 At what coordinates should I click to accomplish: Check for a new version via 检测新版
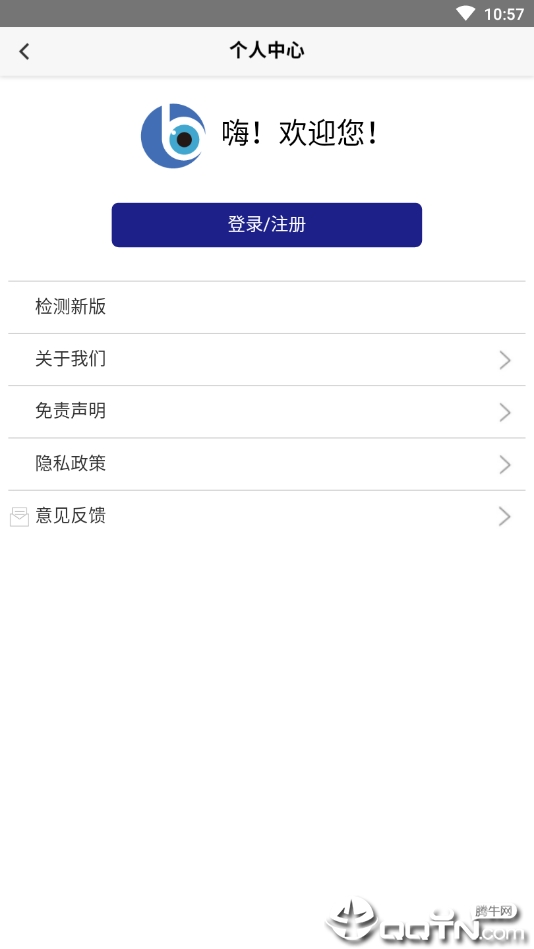[266, 307]
